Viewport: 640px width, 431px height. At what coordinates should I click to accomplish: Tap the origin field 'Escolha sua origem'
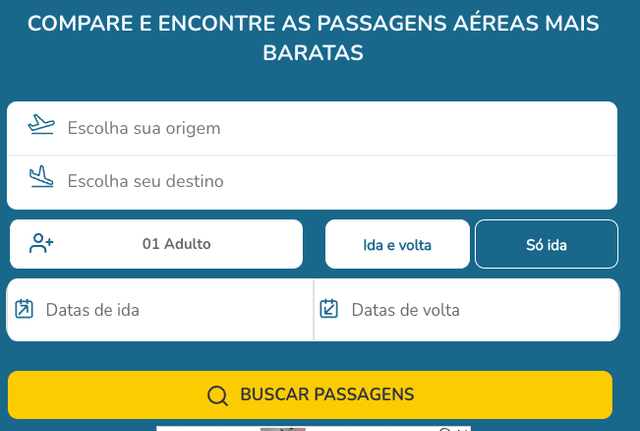pos(312,128)
